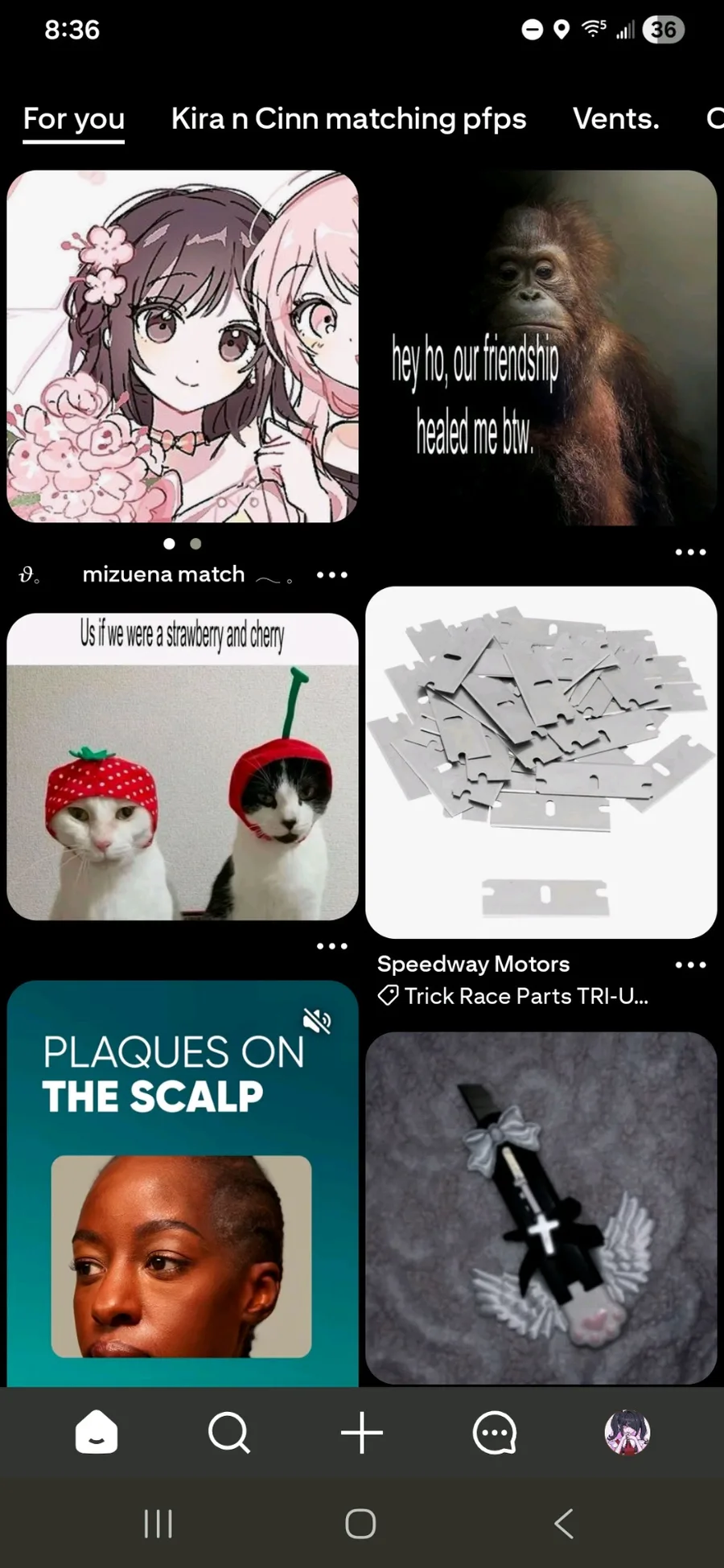Screen dimensions: 724x1568
Task: Open your profile from the avatar
Action: (627, 1433)
